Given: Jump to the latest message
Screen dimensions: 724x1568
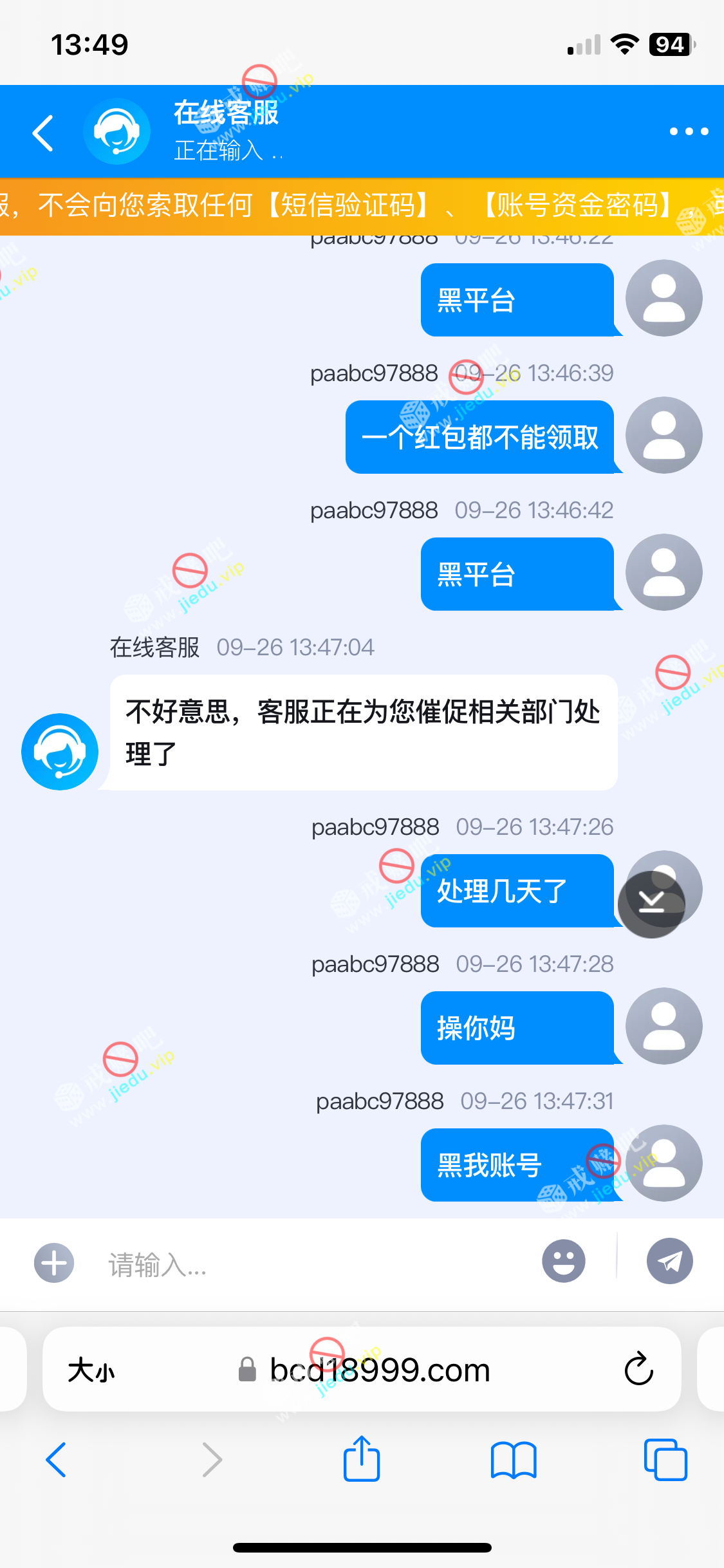Looking at the screenshot, I should (x=651, y=904).
